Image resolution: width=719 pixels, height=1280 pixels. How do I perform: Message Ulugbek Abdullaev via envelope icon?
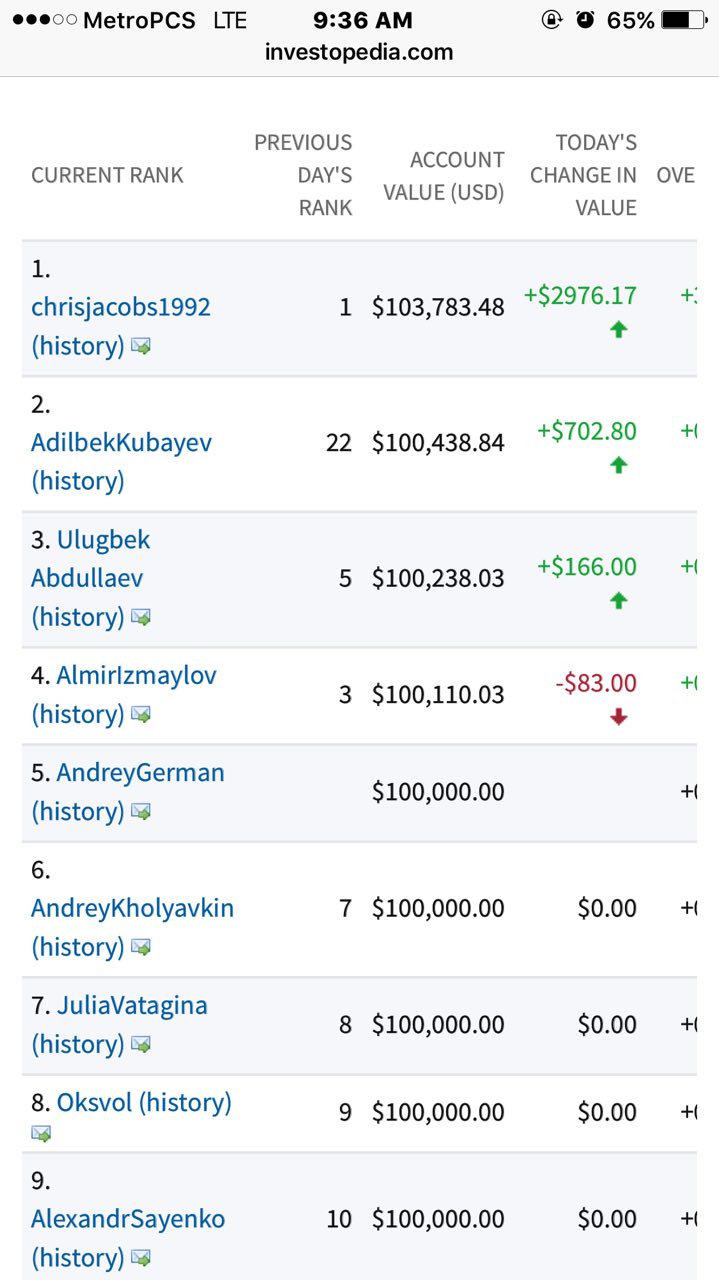[x=141, y=618]
